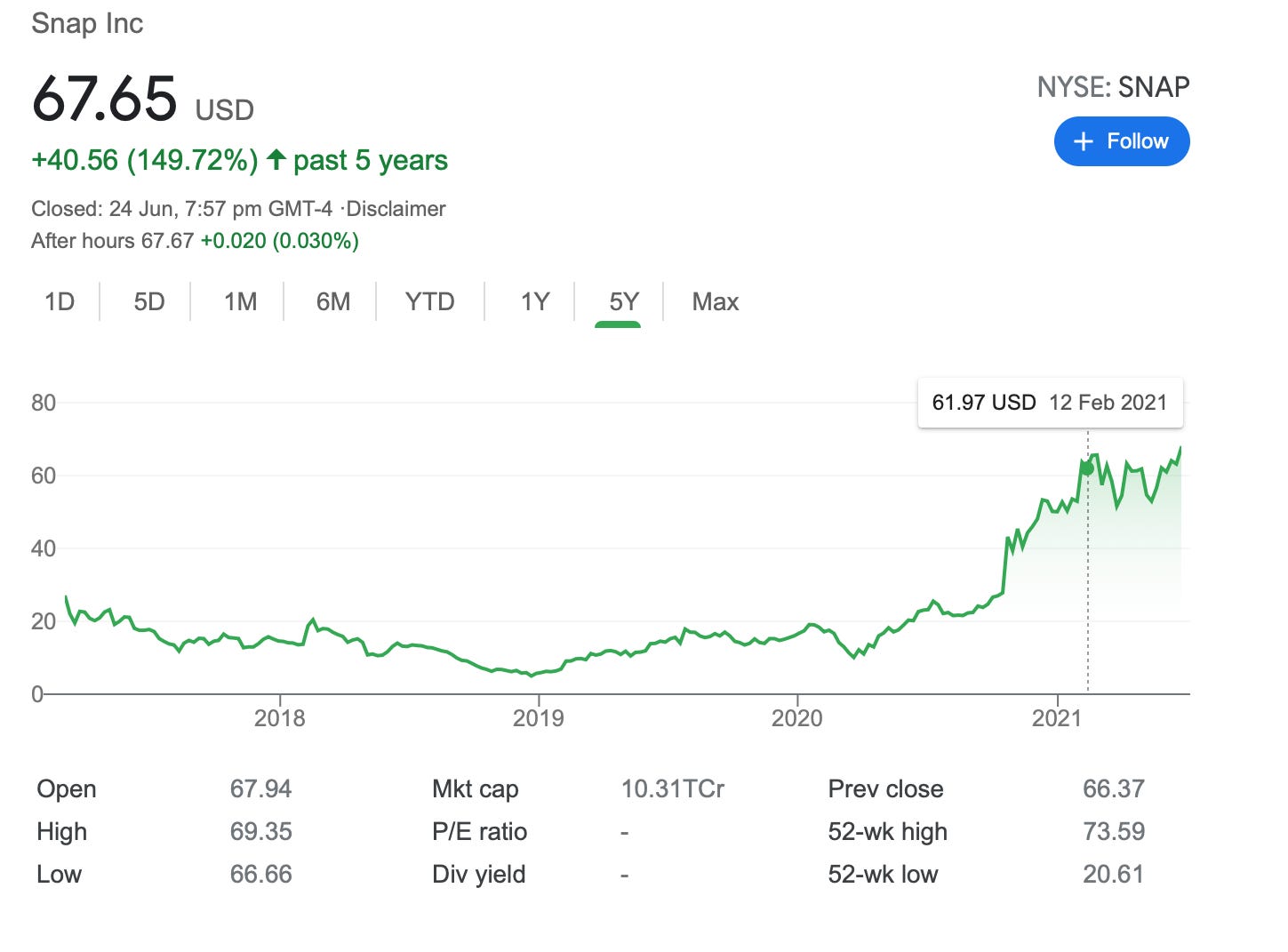Screen dimensions: 1288x952
Task: Follow the SNAP stock
Action: (x=1121, y=141)
